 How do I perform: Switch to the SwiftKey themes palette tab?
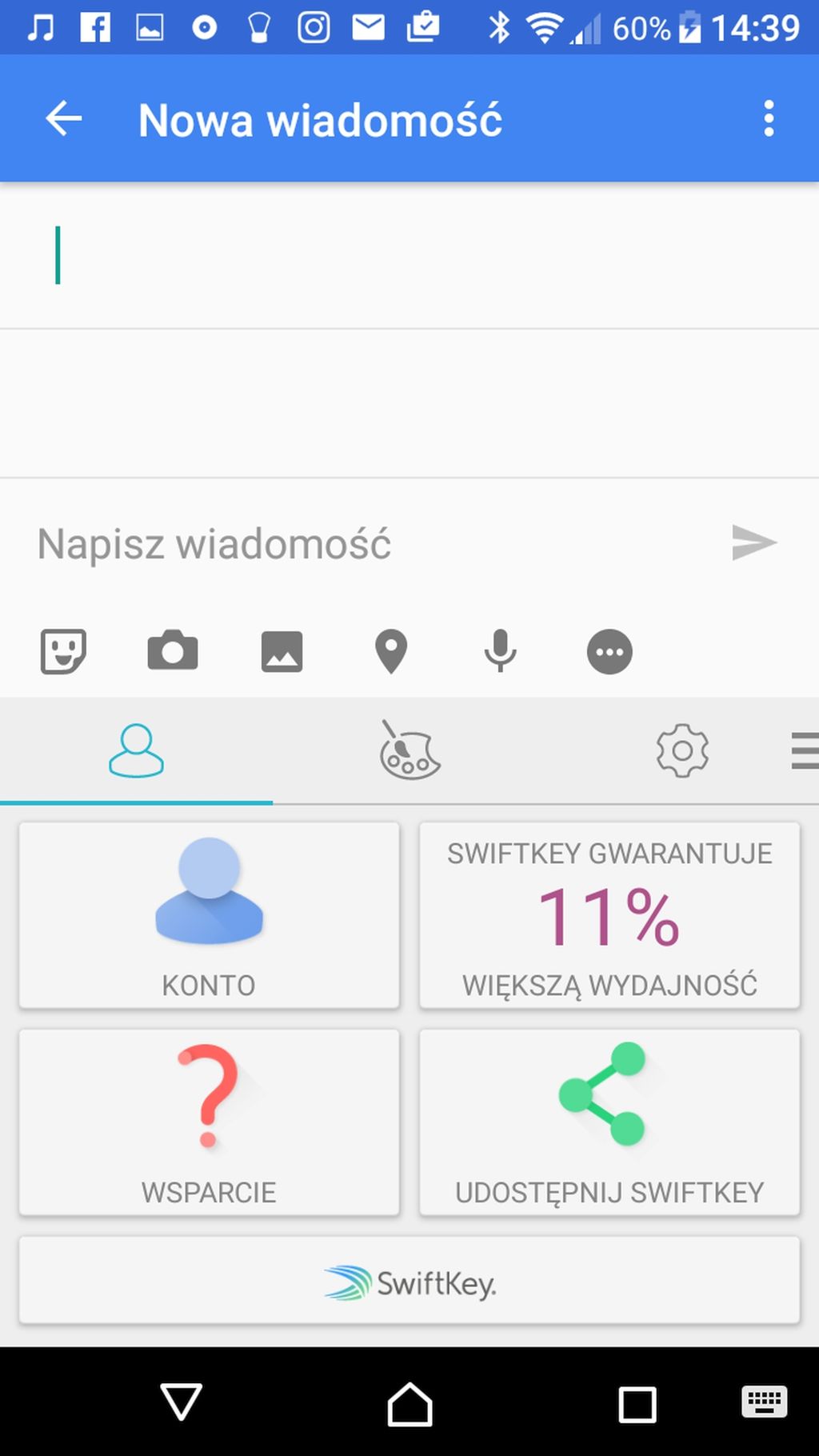pos(409,750)
